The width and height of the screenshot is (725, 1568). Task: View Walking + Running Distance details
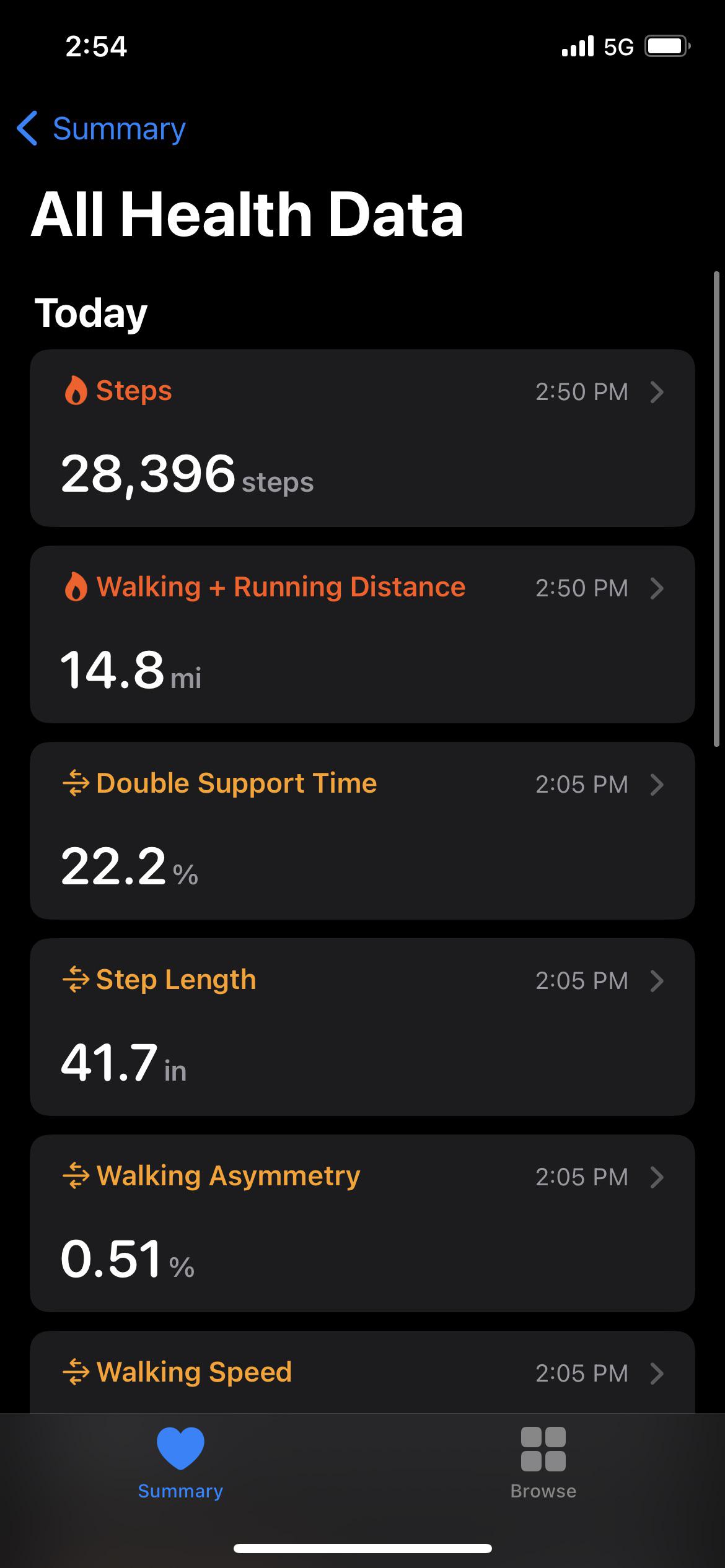[362, 634]
